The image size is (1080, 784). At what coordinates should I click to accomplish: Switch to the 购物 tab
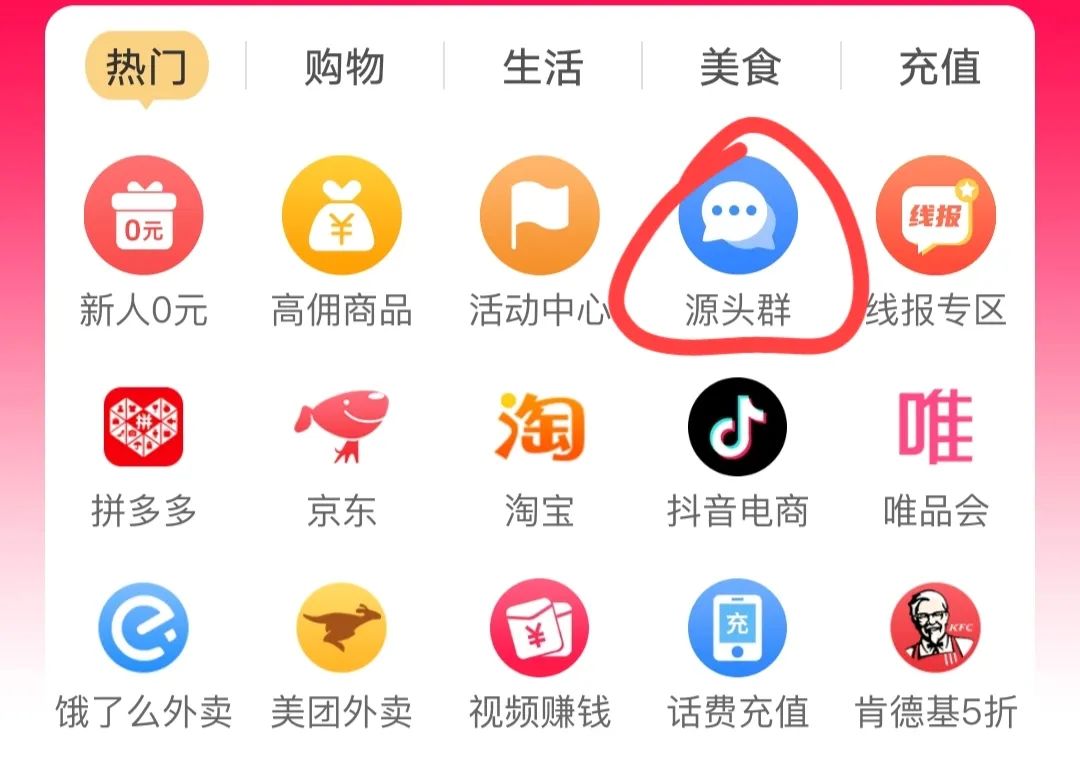click(344, 68)
